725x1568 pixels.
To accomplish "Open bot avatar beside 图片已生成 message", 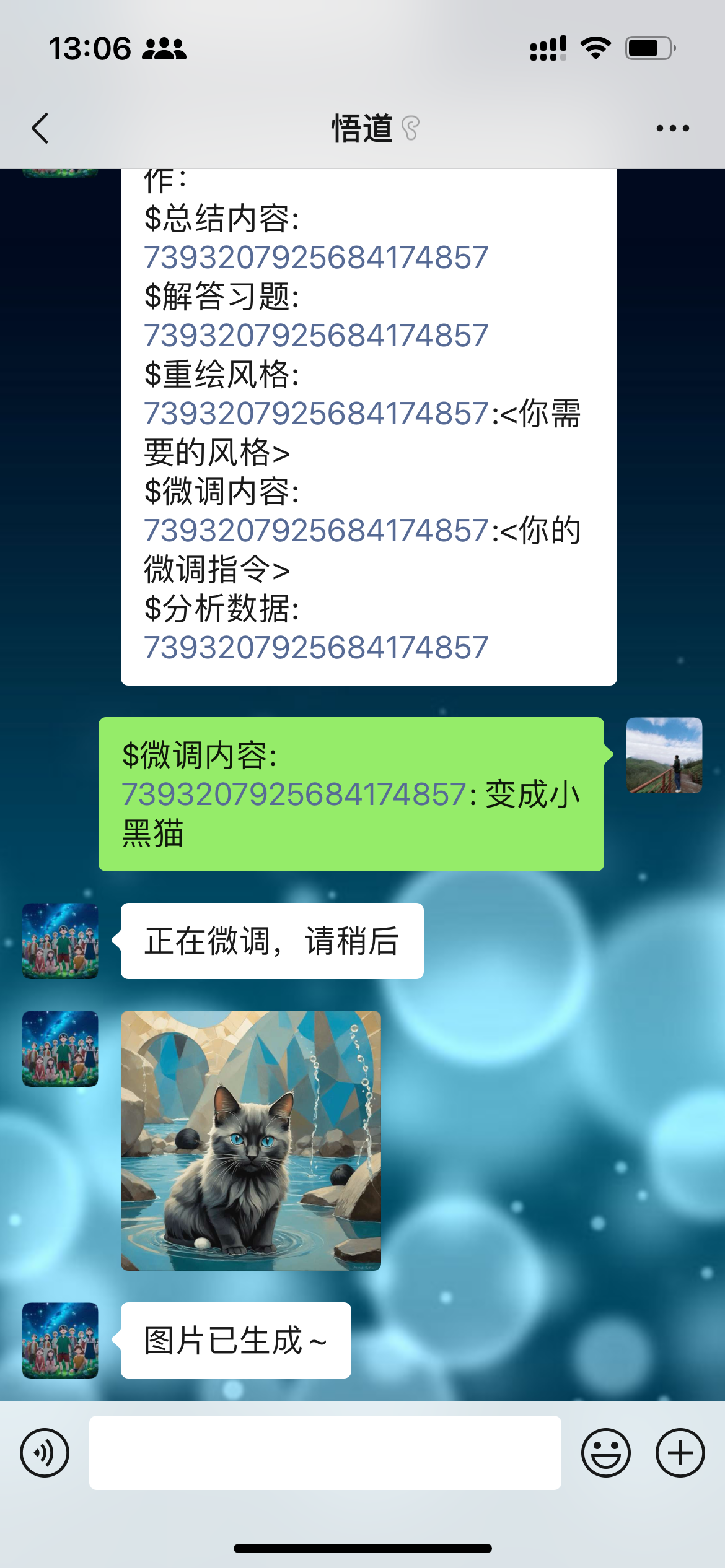I will [60, 1341].
